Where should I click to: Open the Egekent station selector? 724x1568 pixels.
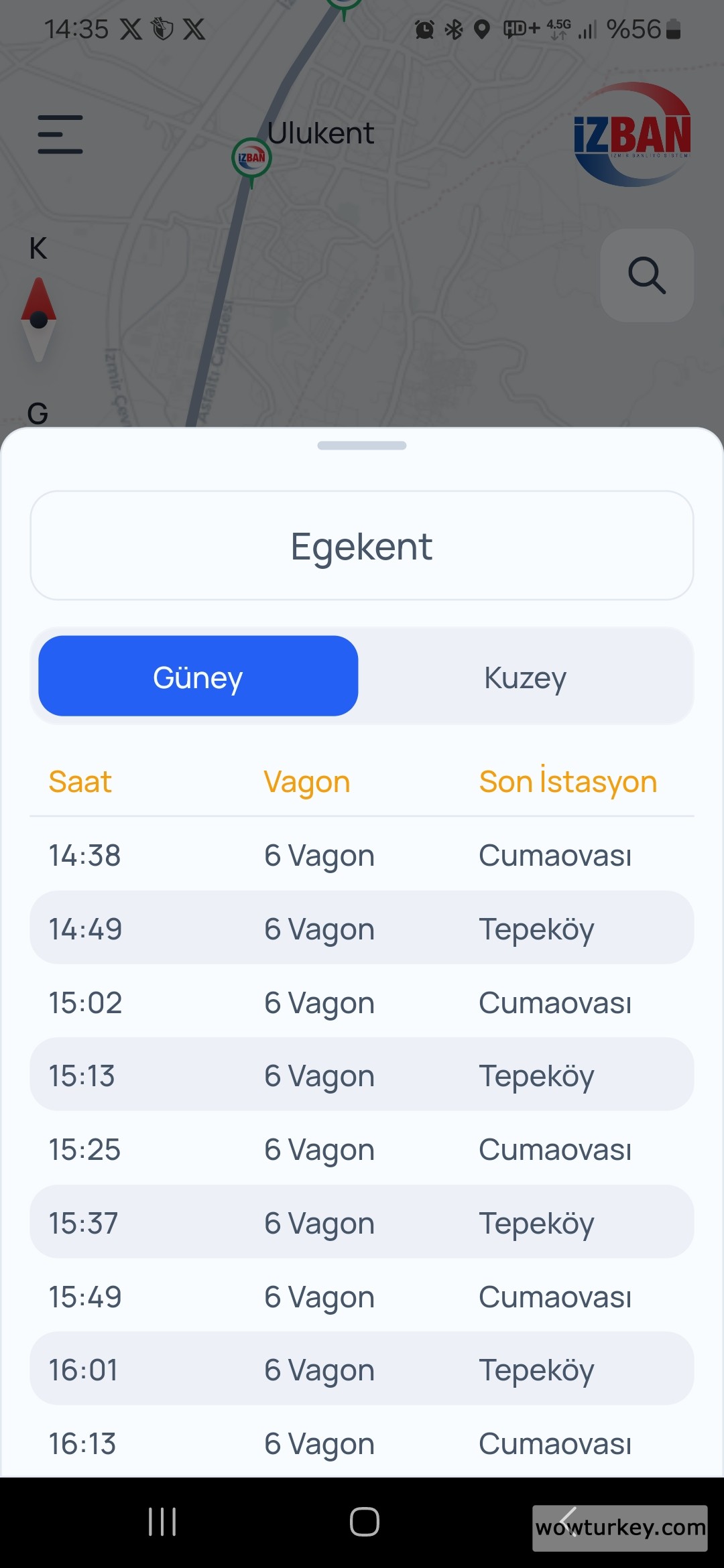click(x=362, y=545)
